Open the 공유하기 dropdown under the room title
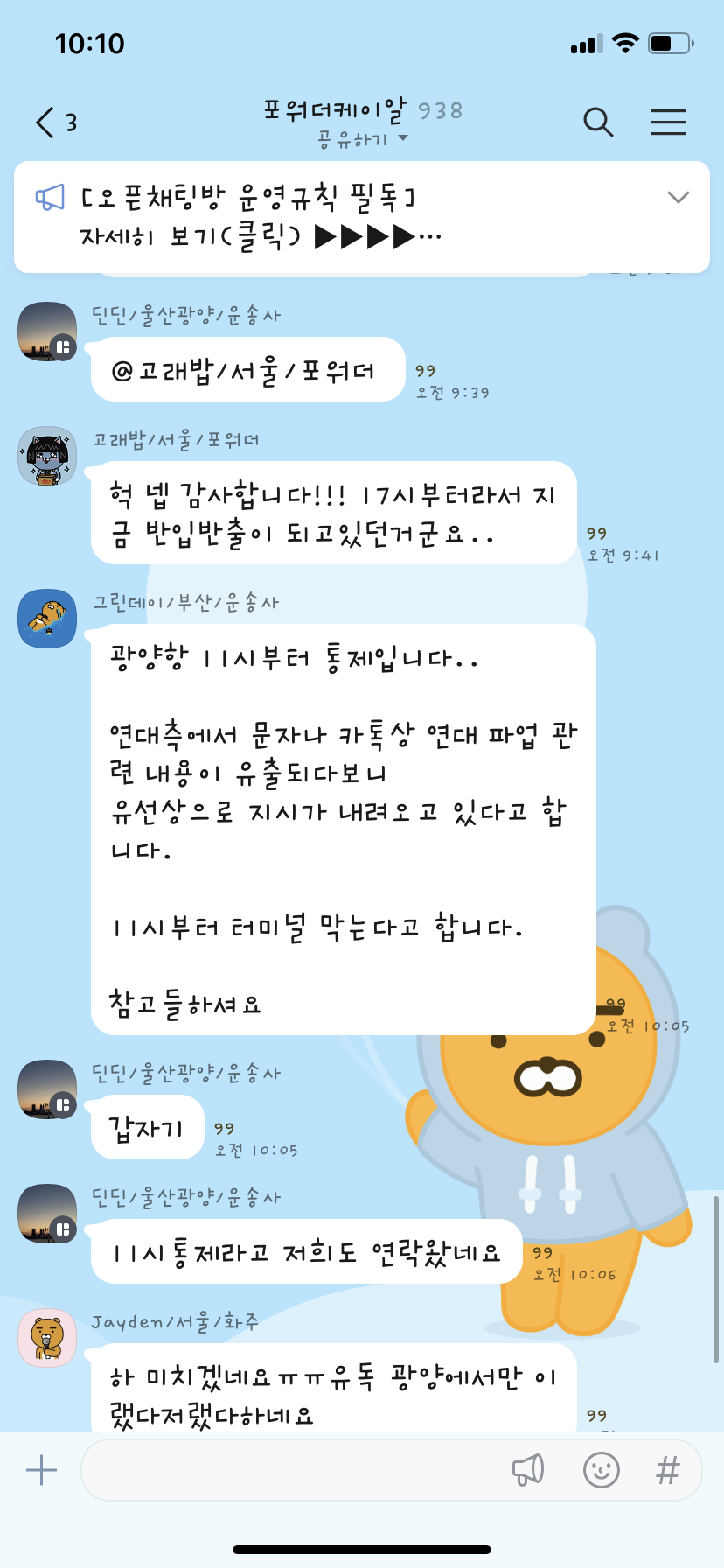Screen dimensions: 724x1568 363,139
